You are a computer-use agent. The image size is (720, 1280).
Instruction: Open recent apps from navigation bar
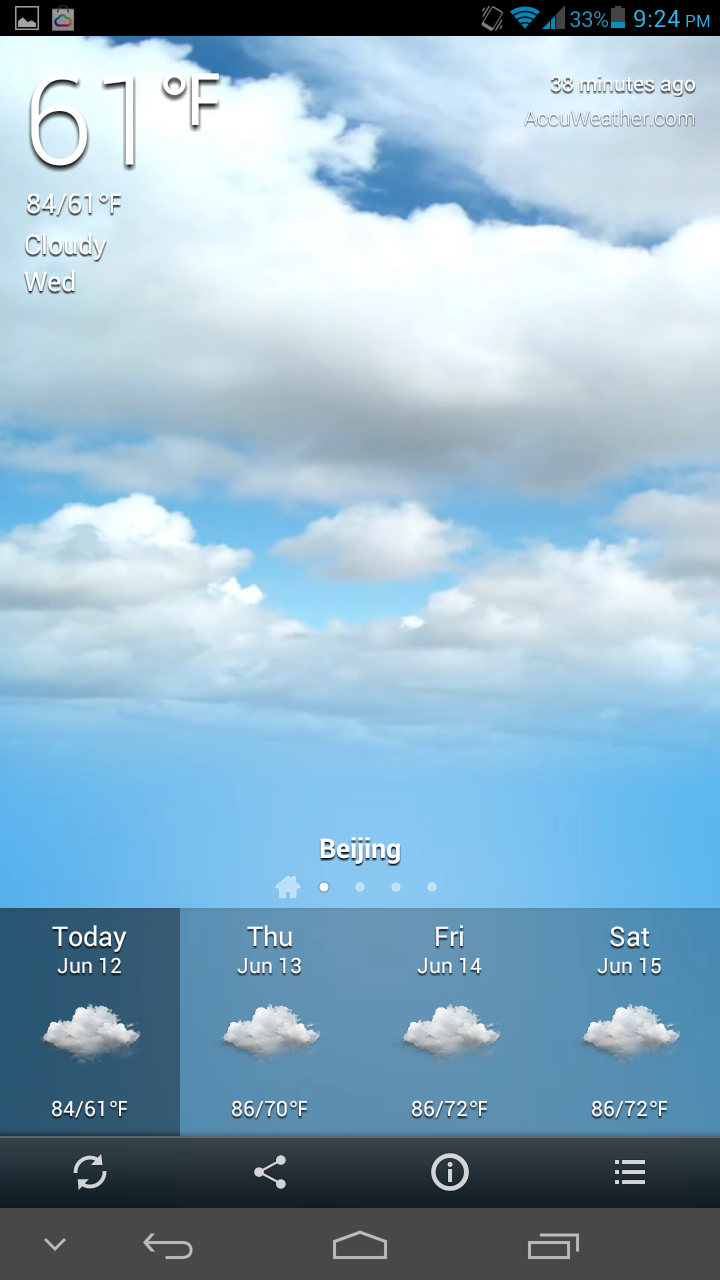(553, 1245)
